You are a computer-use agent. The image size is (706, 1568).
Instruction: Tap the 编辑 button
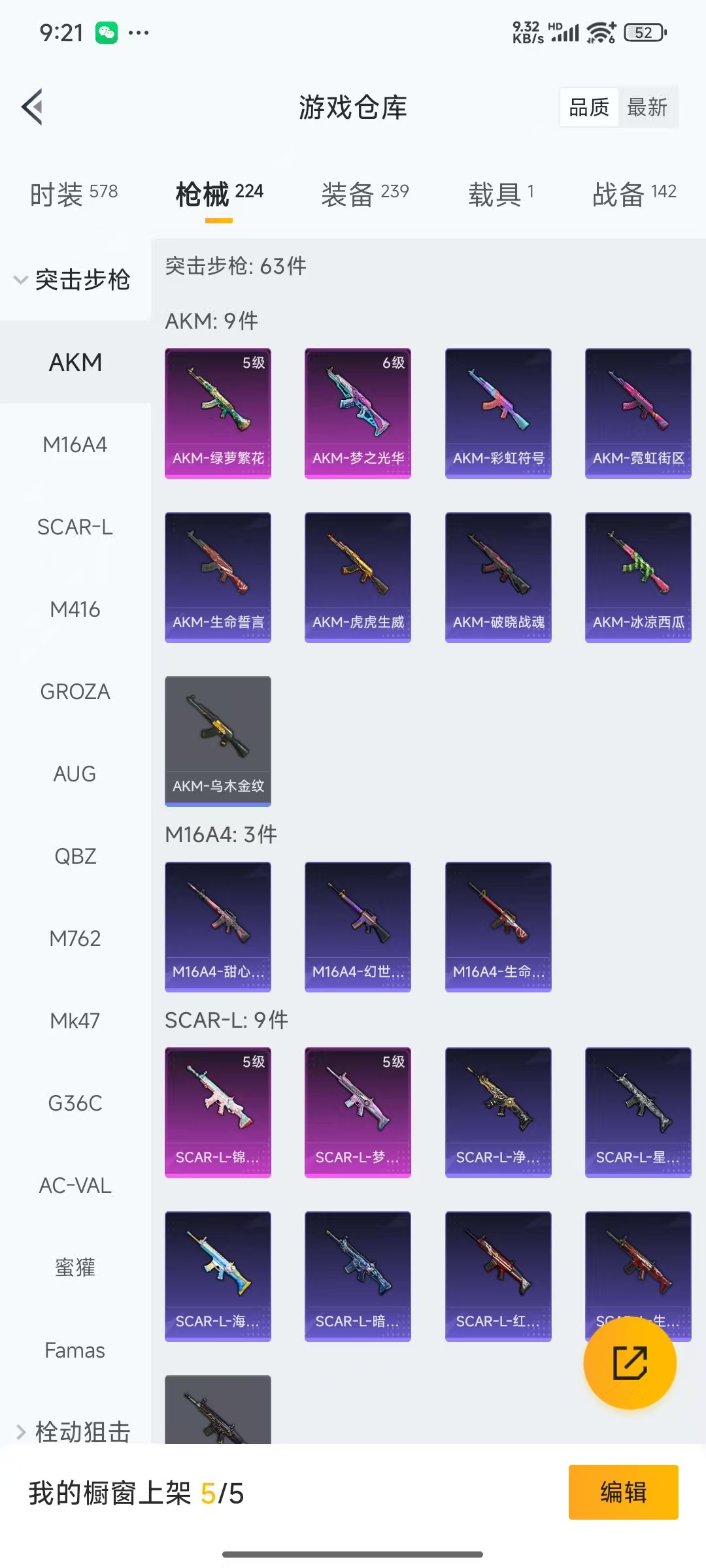(x=623, y=1492)
